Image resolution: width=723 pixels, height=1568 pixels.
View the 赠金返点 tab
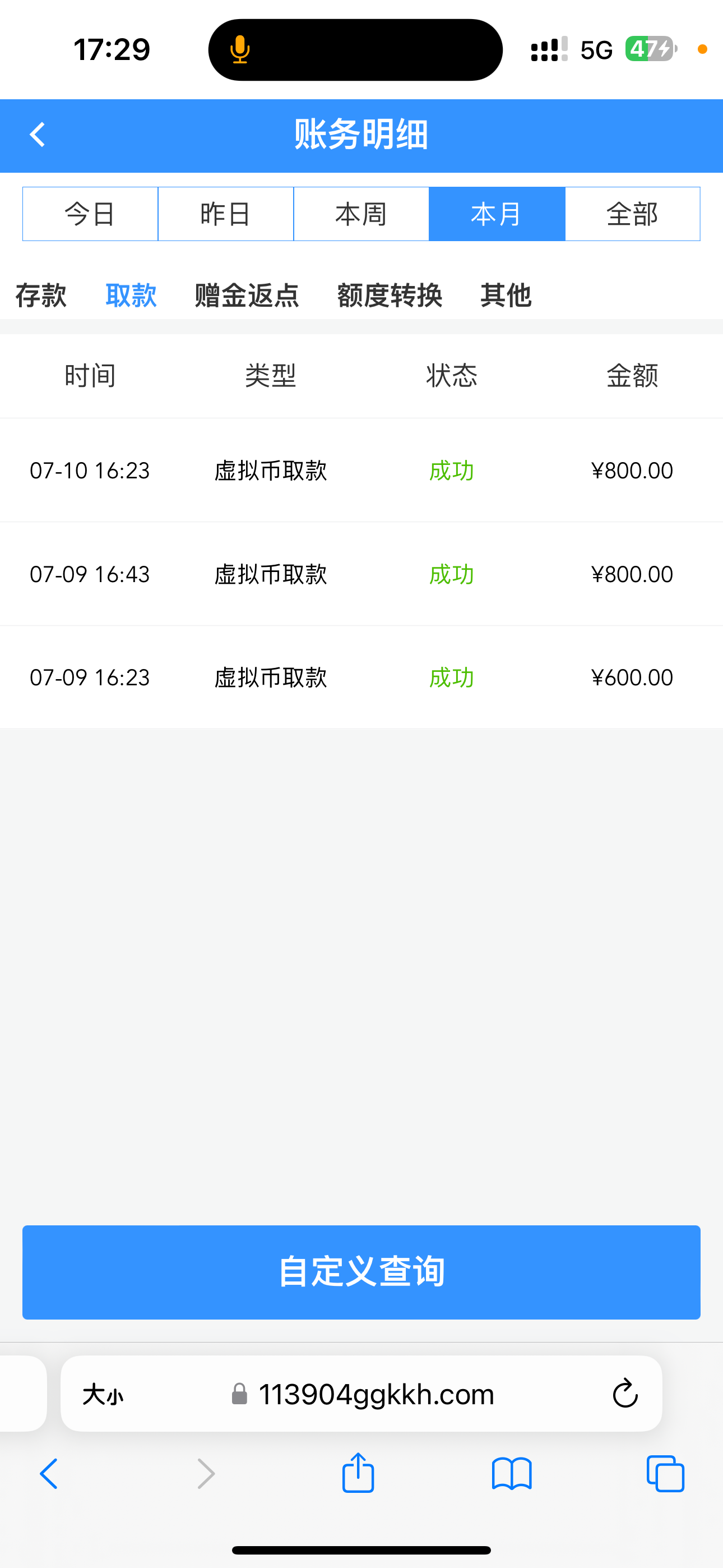pos(247,296)
